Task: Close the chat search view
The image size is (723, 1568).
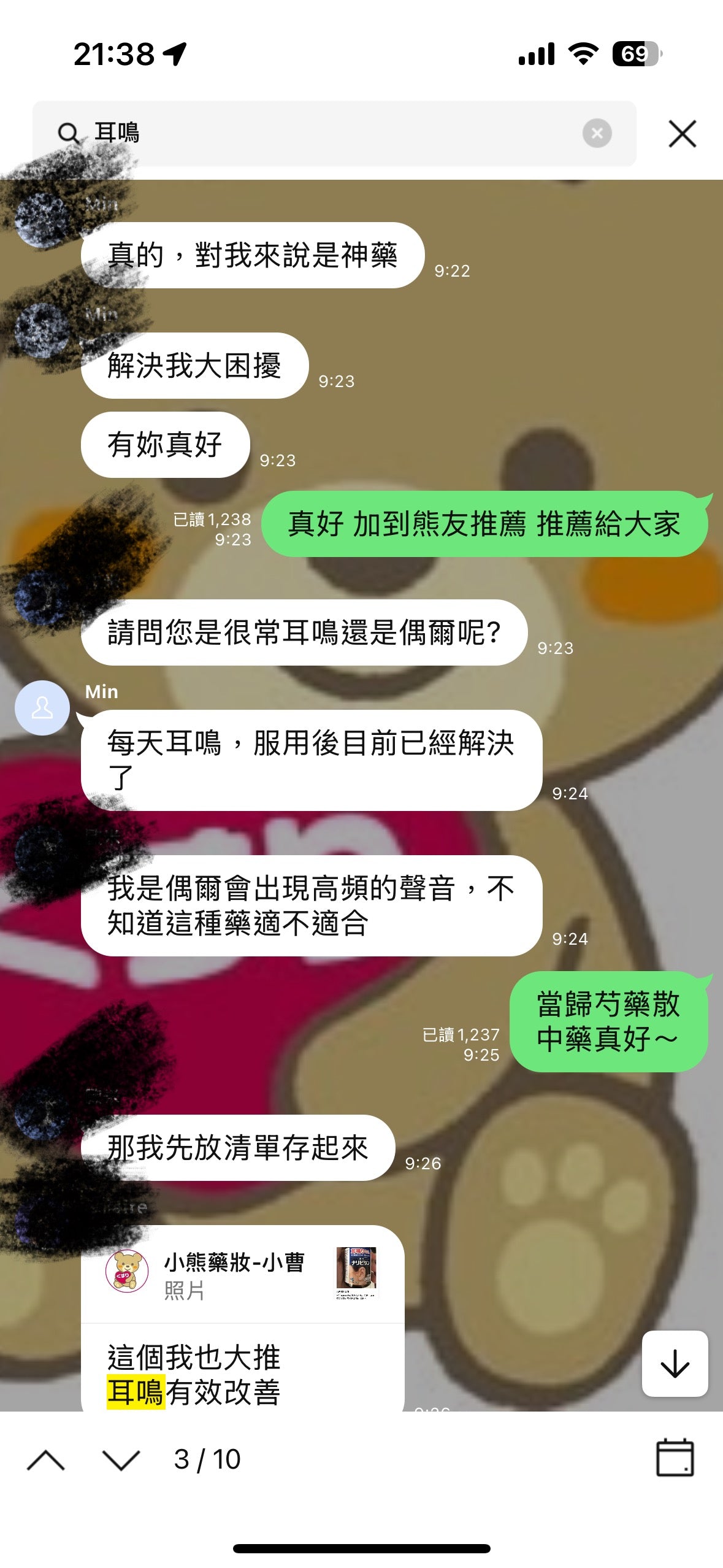Action: click(682, 134)
